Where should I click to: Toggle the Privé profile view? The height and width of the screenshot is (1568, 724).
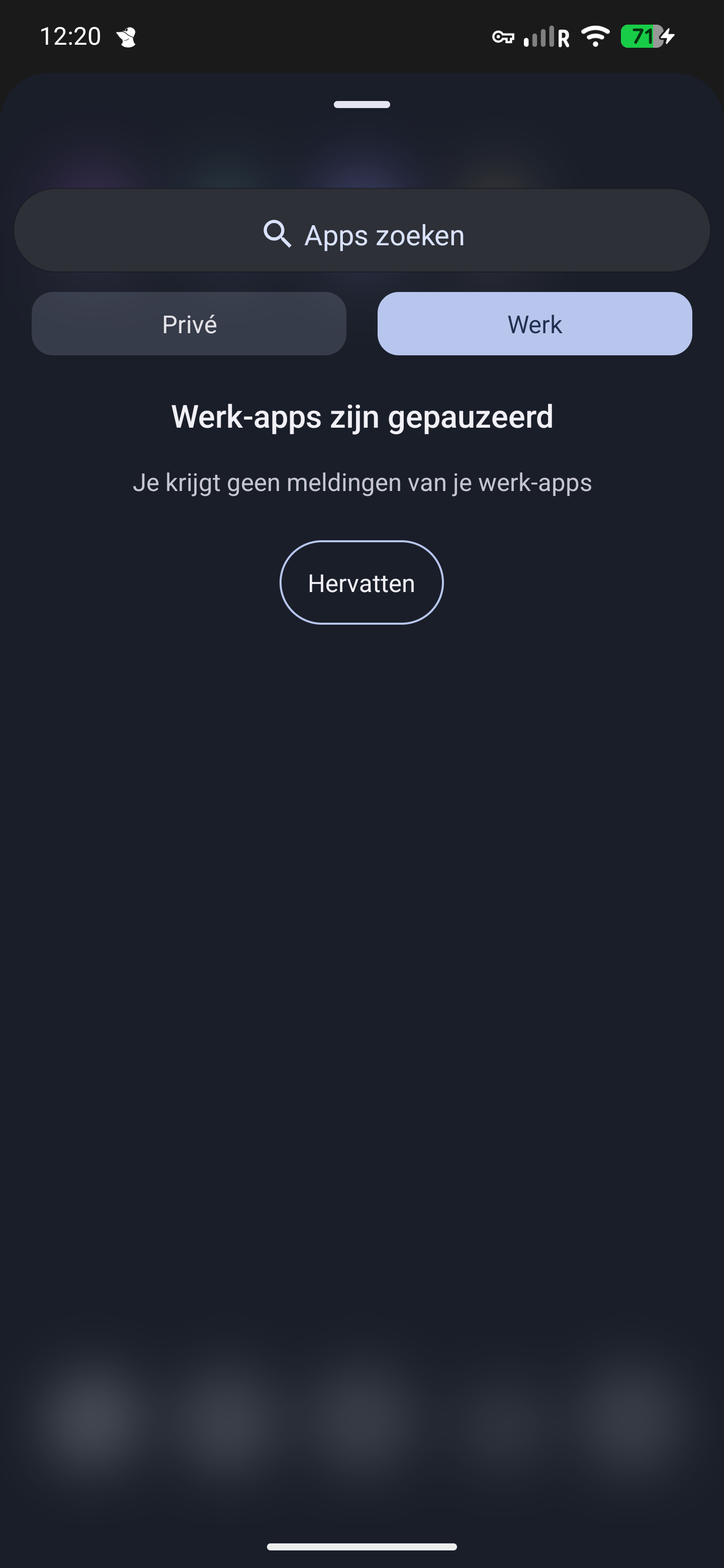pos(188,323)
